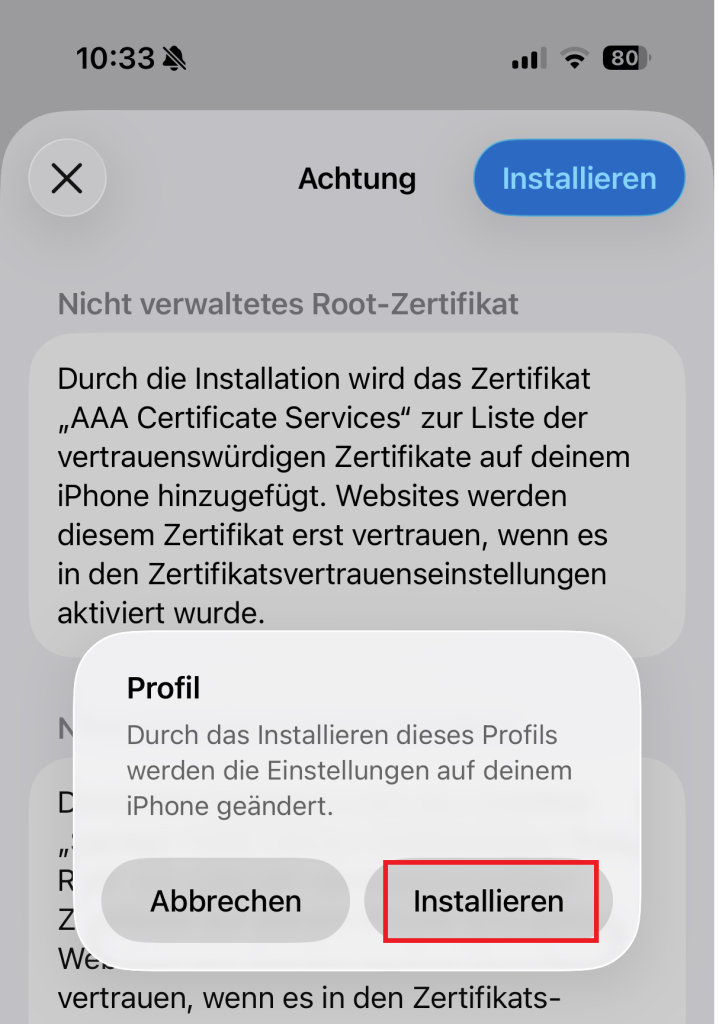Close the Achtung sheet with X

[67, 179]
